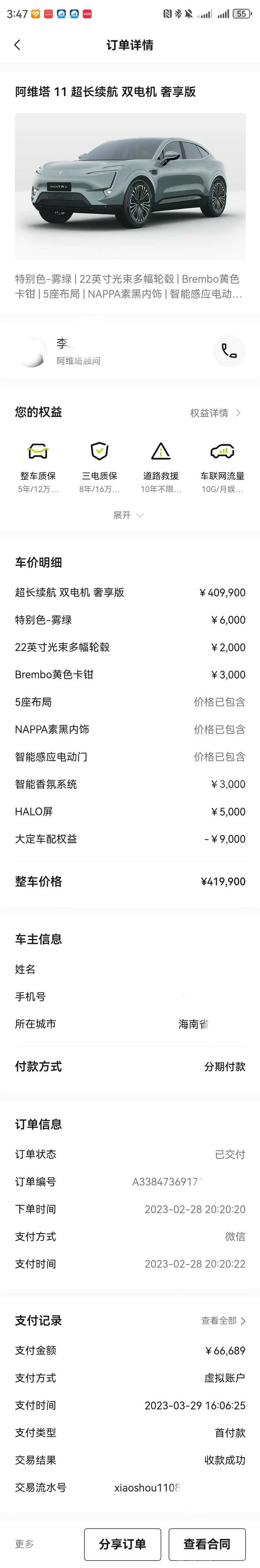View all payment records via 查看全部

[x=223, y=1320]
